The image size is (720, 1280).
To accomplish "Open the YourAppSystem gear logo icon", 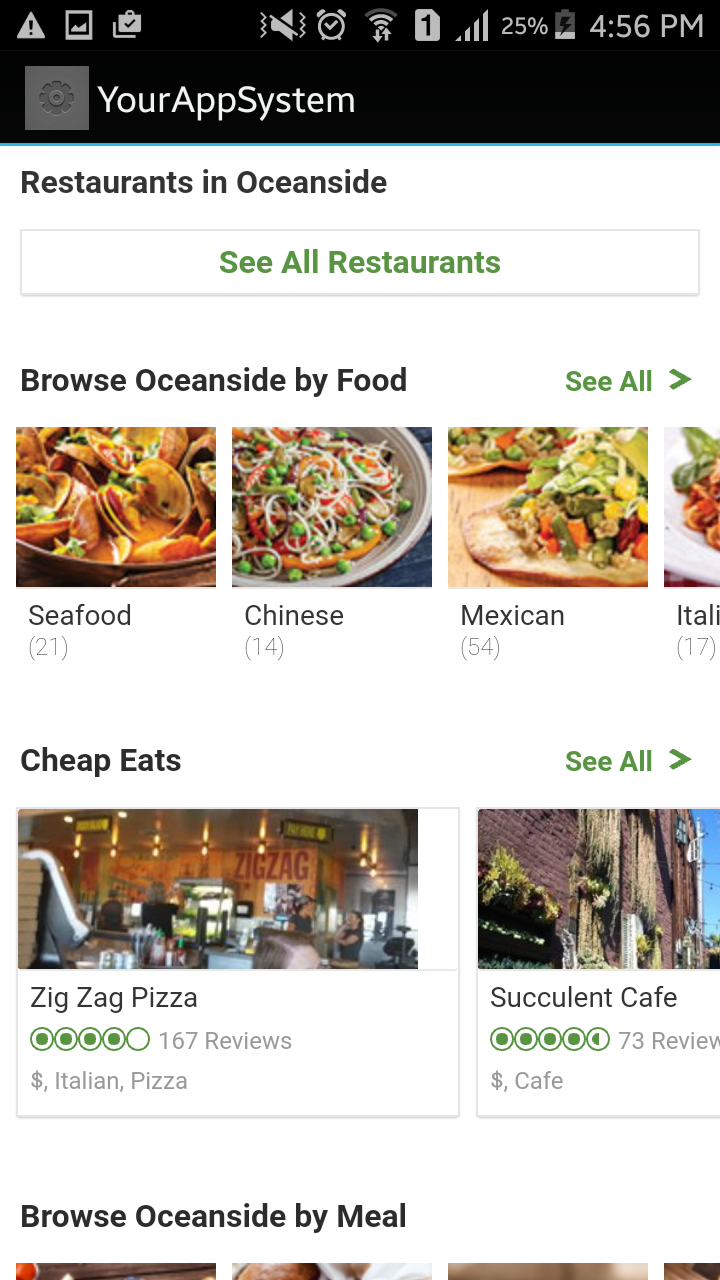I will (x=56, y=97).
